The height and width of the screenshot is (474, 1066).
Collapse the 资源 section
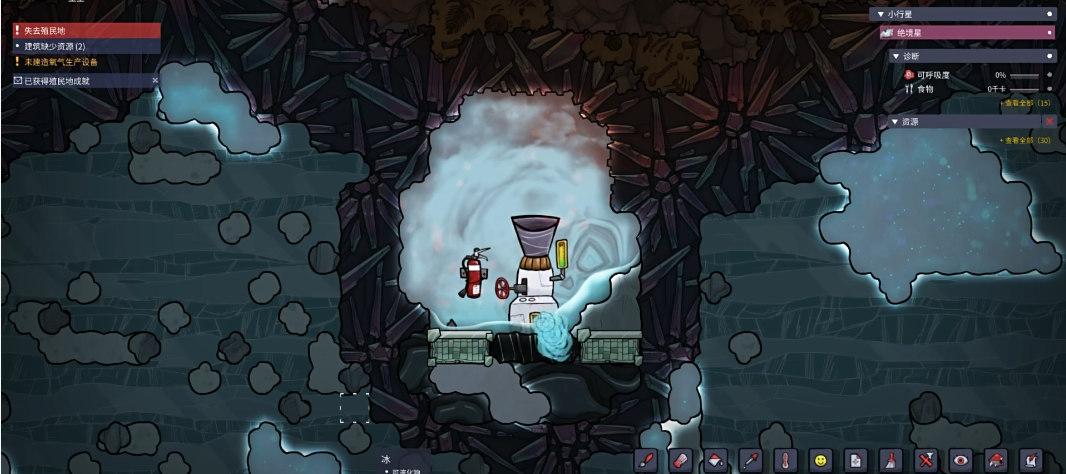(x=896, y=121)
